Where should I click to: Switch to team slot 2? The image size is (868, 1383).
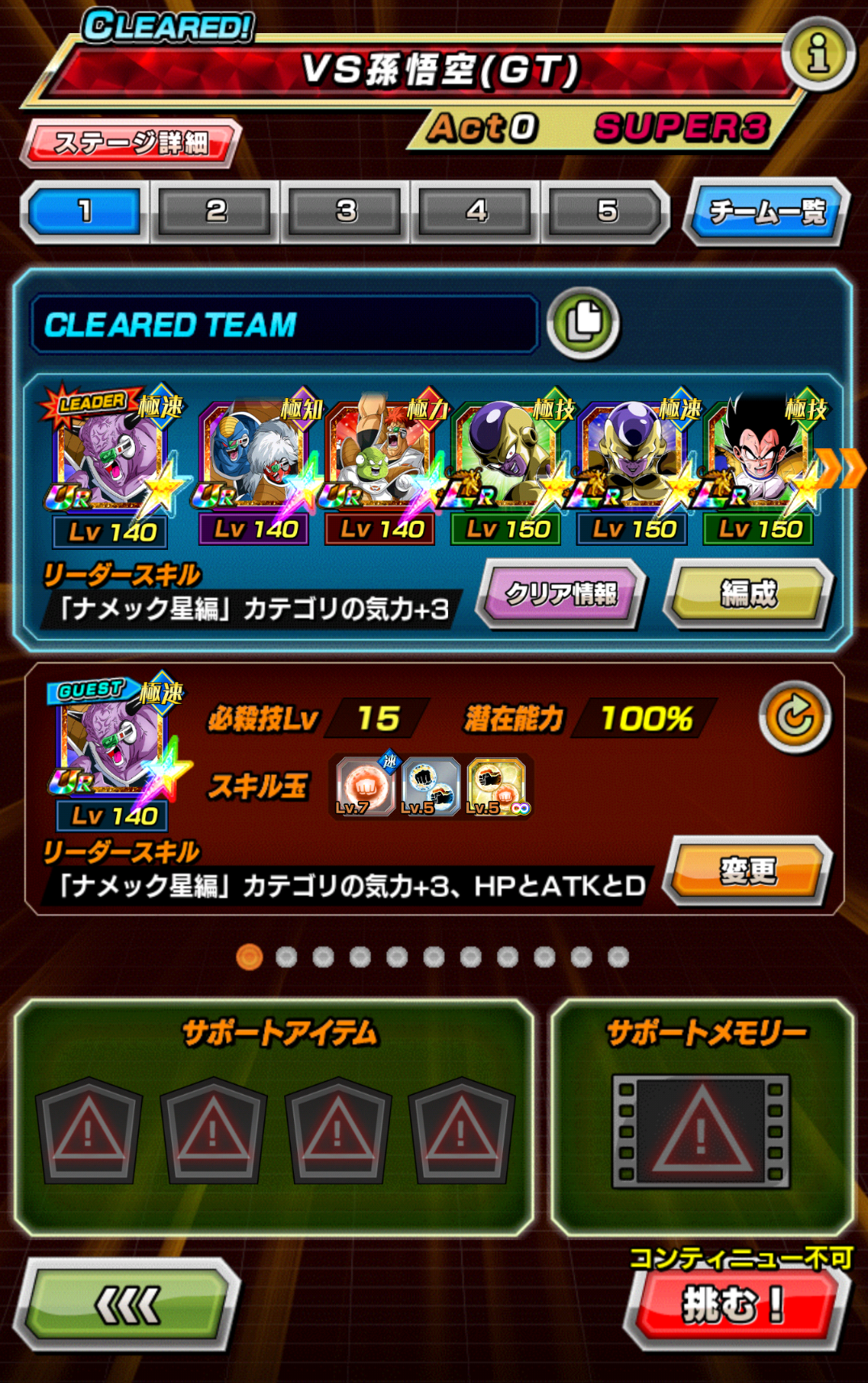[216, 212]
